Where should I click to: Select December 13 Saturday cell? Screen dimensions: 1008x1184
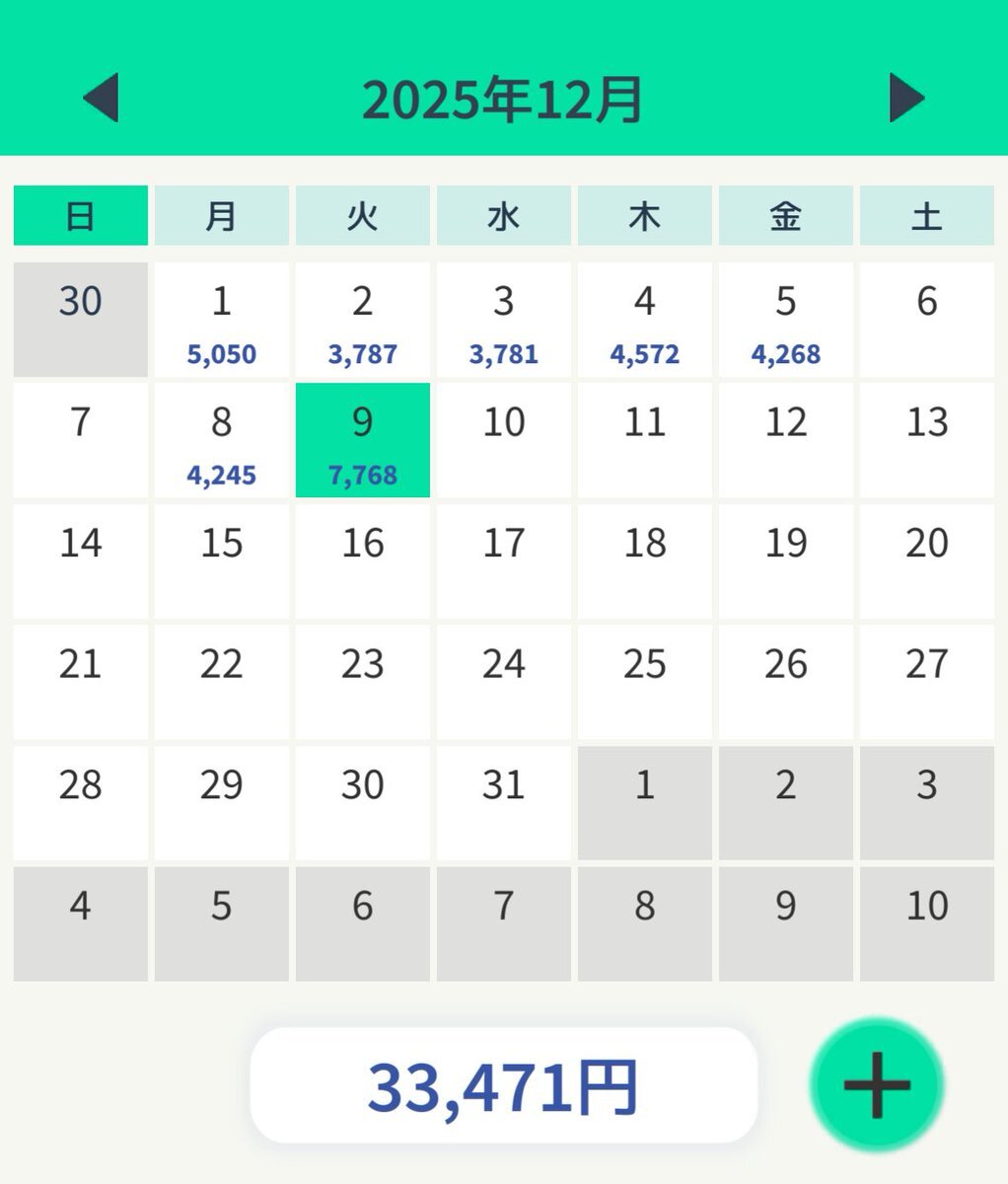[926, 440]
